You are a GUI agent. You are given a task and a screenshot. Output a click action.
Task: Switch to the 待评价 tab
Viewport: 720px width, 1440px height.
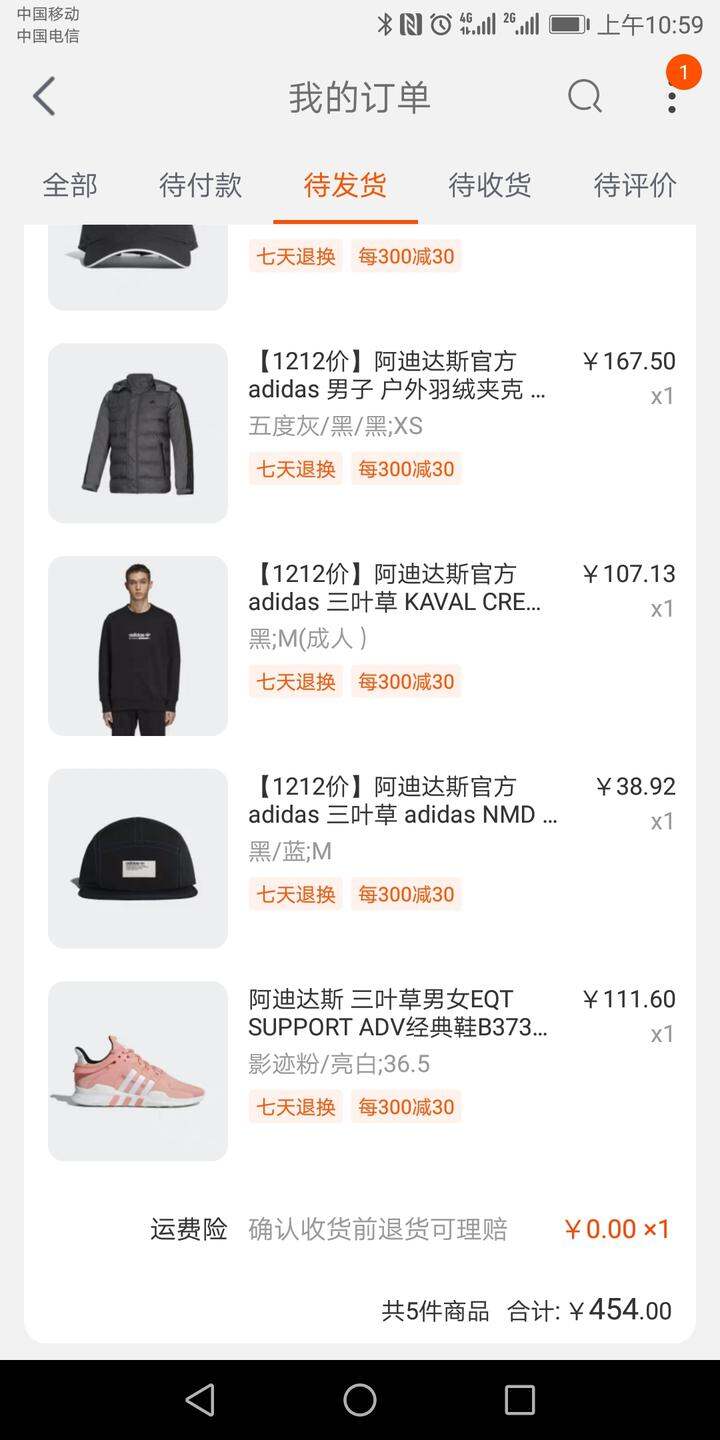635,185
